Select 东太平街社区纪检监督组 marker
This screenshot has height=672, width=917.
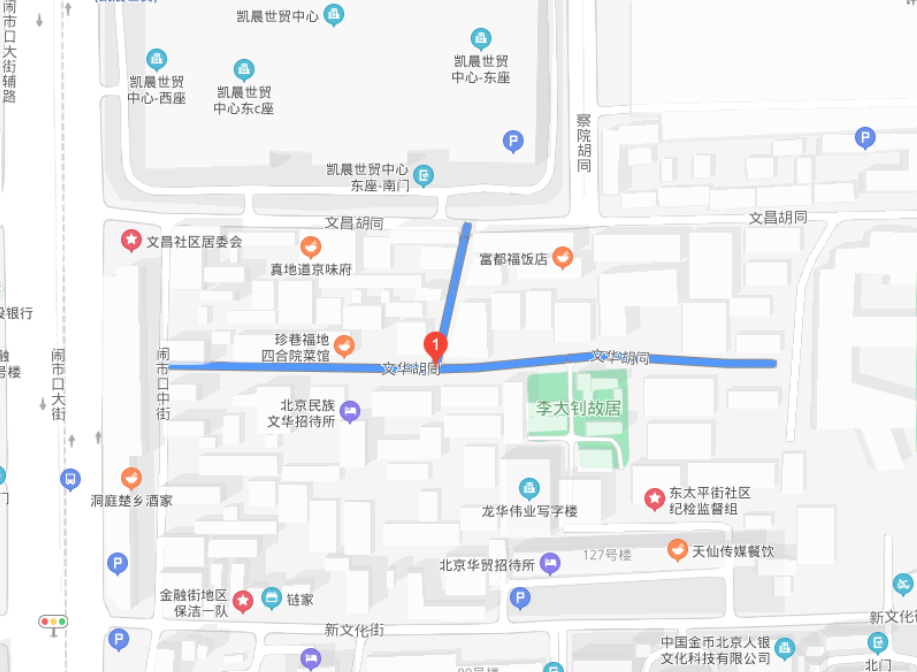coord(654,498)
